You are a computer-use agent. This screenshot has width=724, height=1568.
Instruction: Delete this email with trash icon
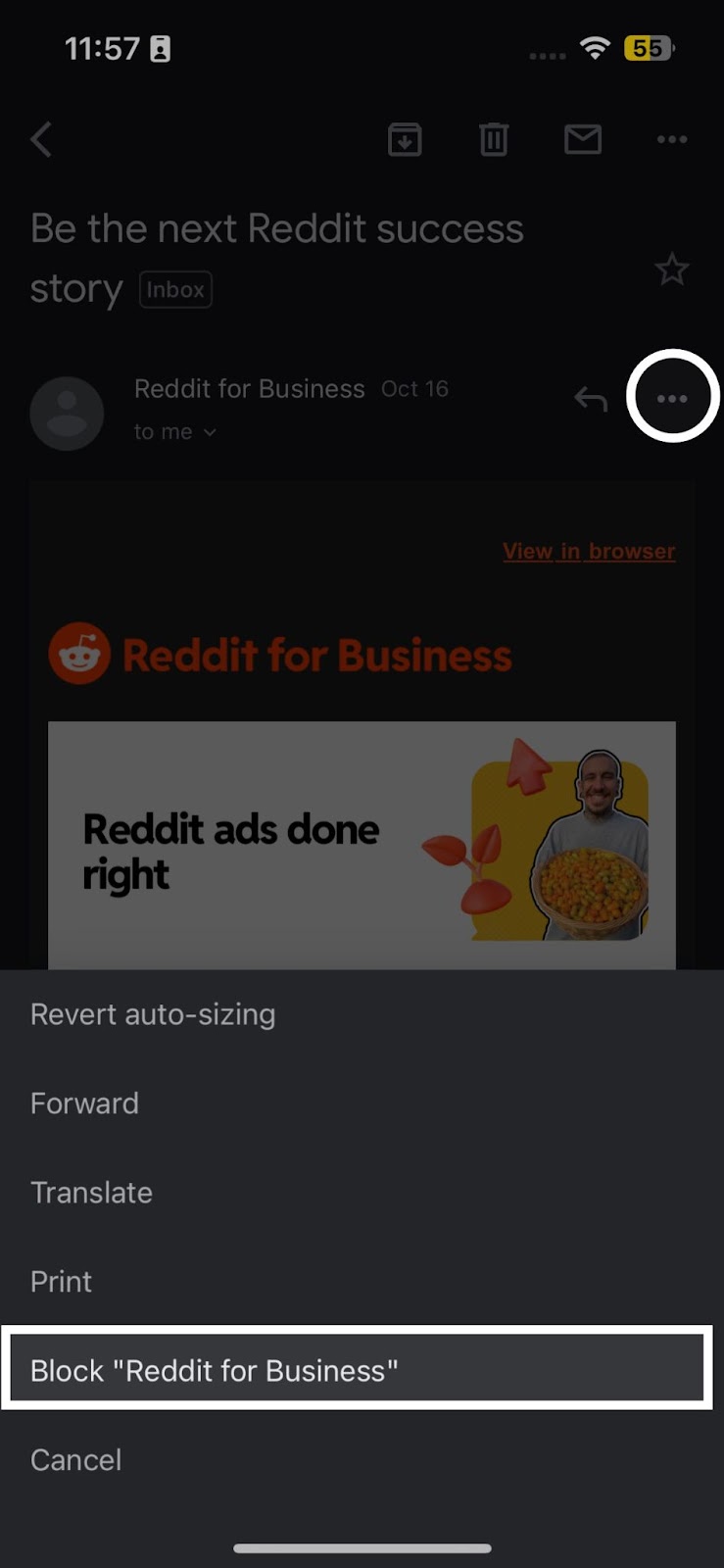[x=494, y=139]
